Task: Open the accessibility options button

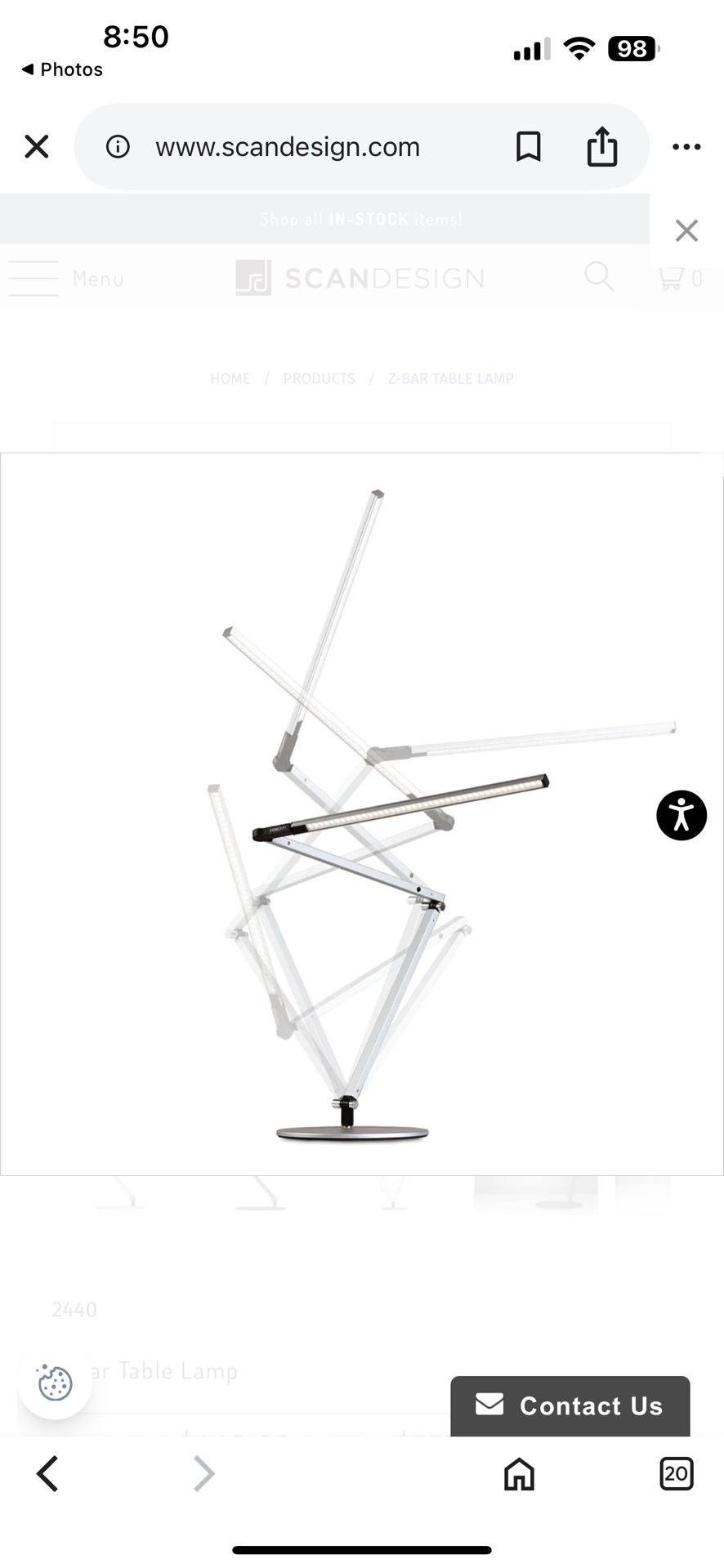Action: (682, 815)
